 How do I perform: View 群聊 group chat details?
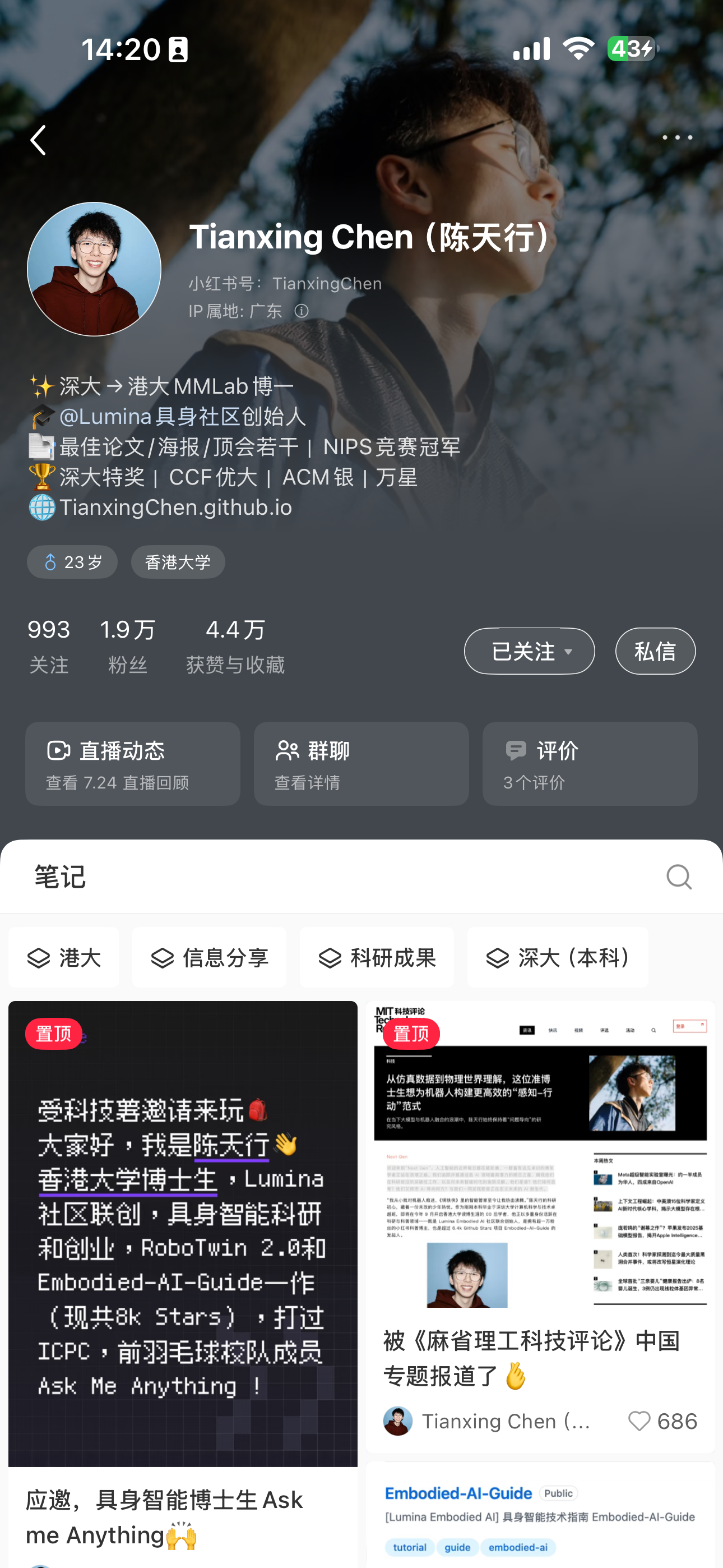point(361,763)
